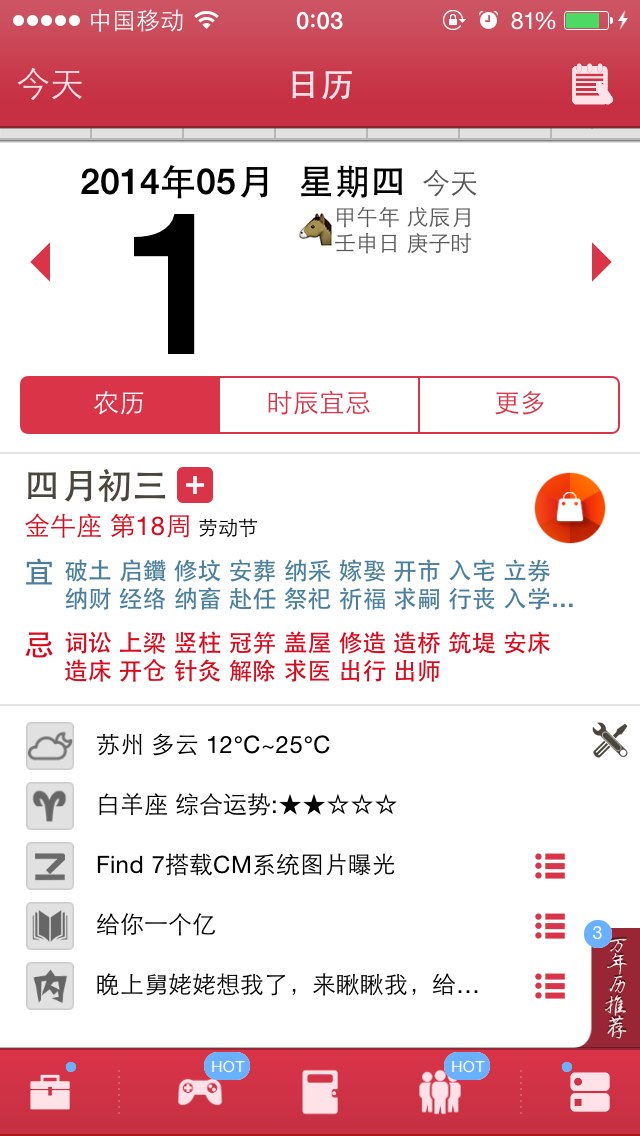Open the calendar notes icon

[592, 85]
